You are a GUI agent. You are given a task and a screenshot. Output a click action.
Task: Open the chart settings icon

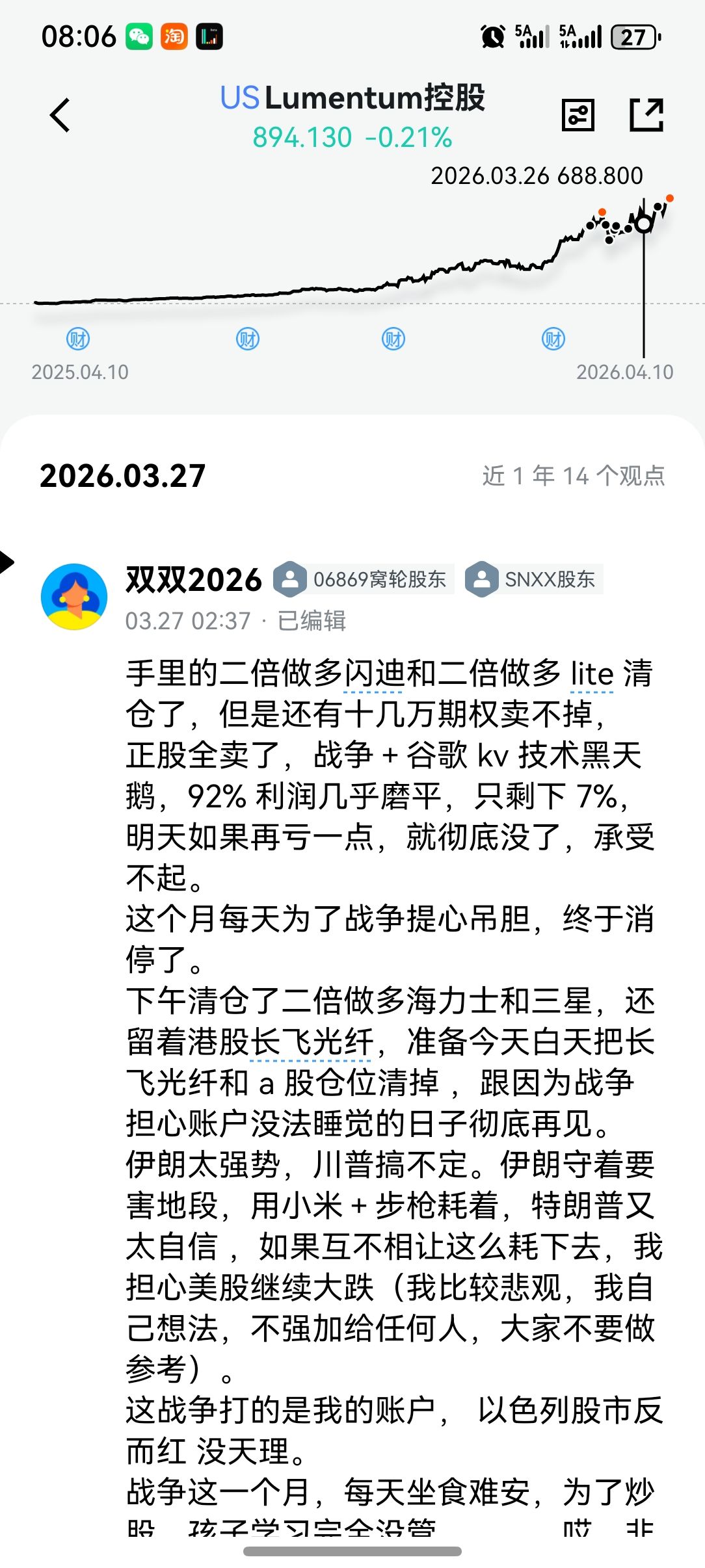click(578, 116)
